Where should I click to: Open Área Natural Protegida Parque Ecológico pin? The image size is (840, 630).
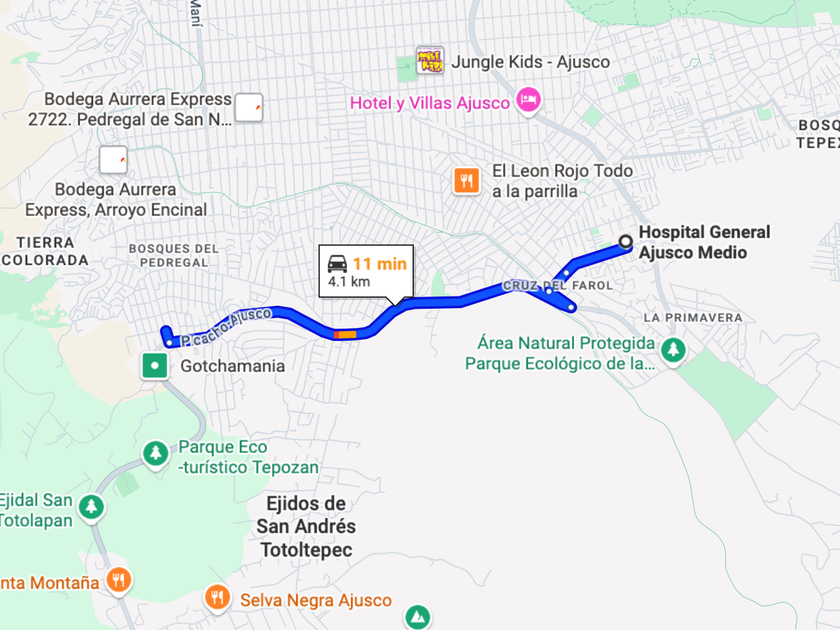(673, 351)
